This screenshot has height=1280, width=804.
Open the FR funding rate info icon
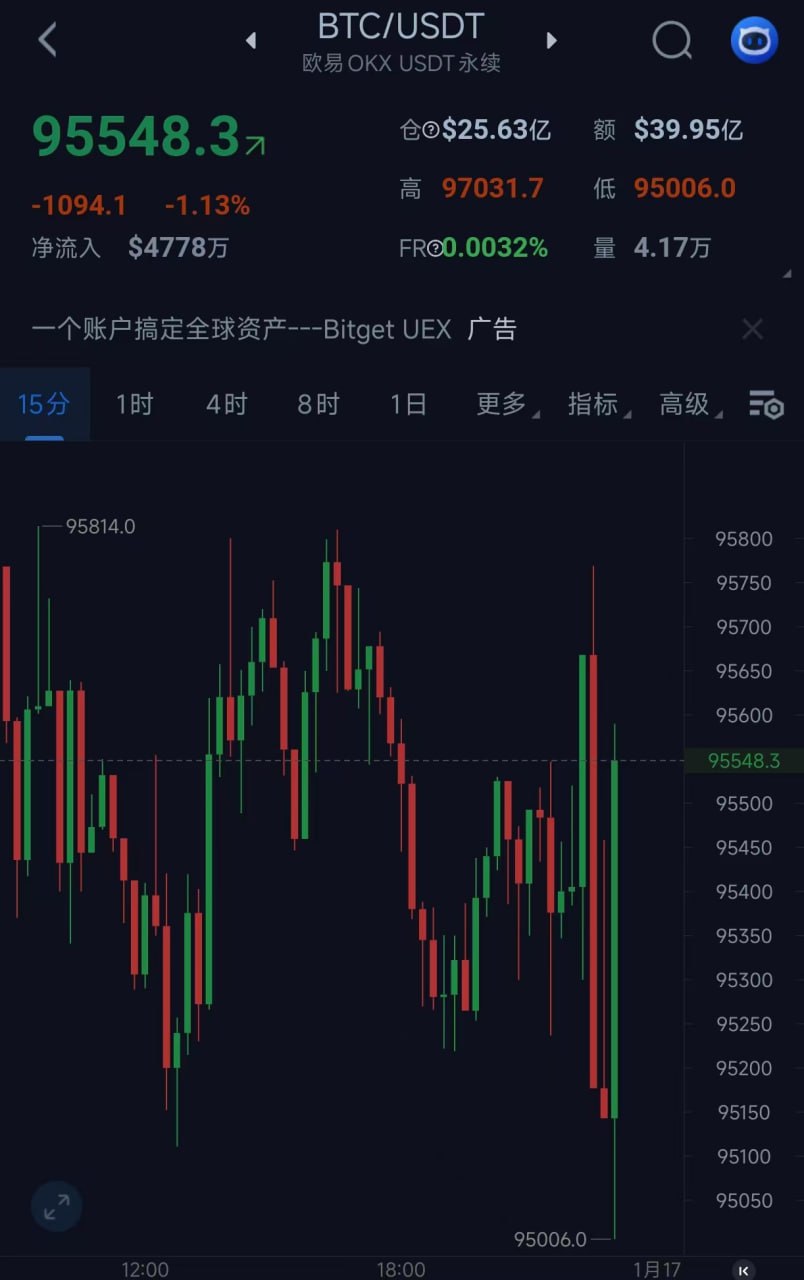pyautogui.click(x=435, y=249)
